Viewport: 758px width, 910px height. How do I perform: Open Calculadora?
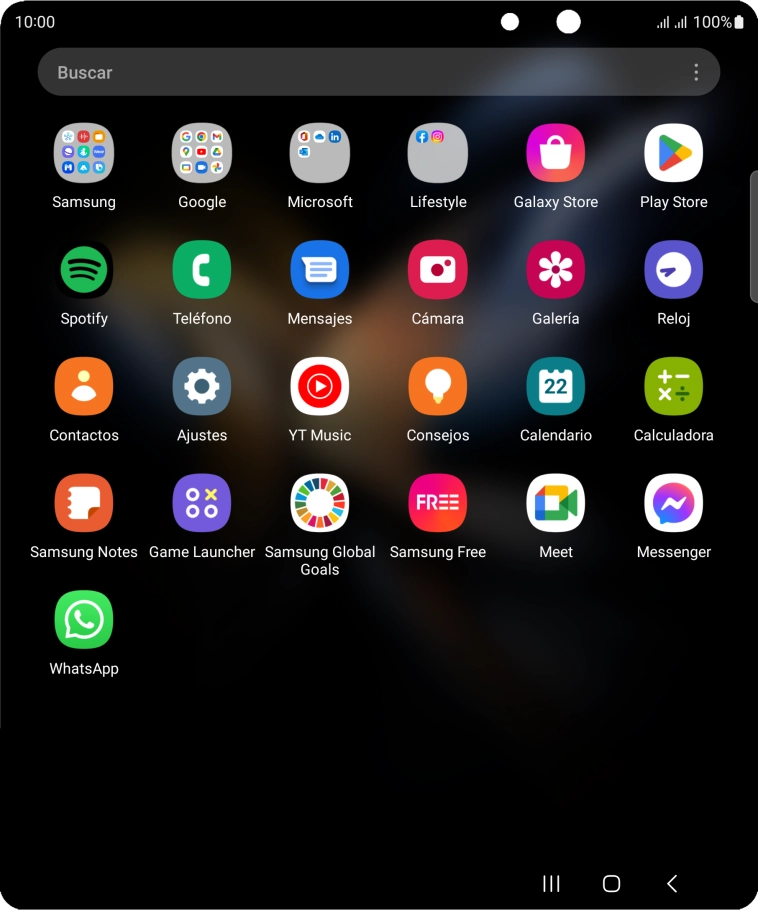[x=674, y=387]
